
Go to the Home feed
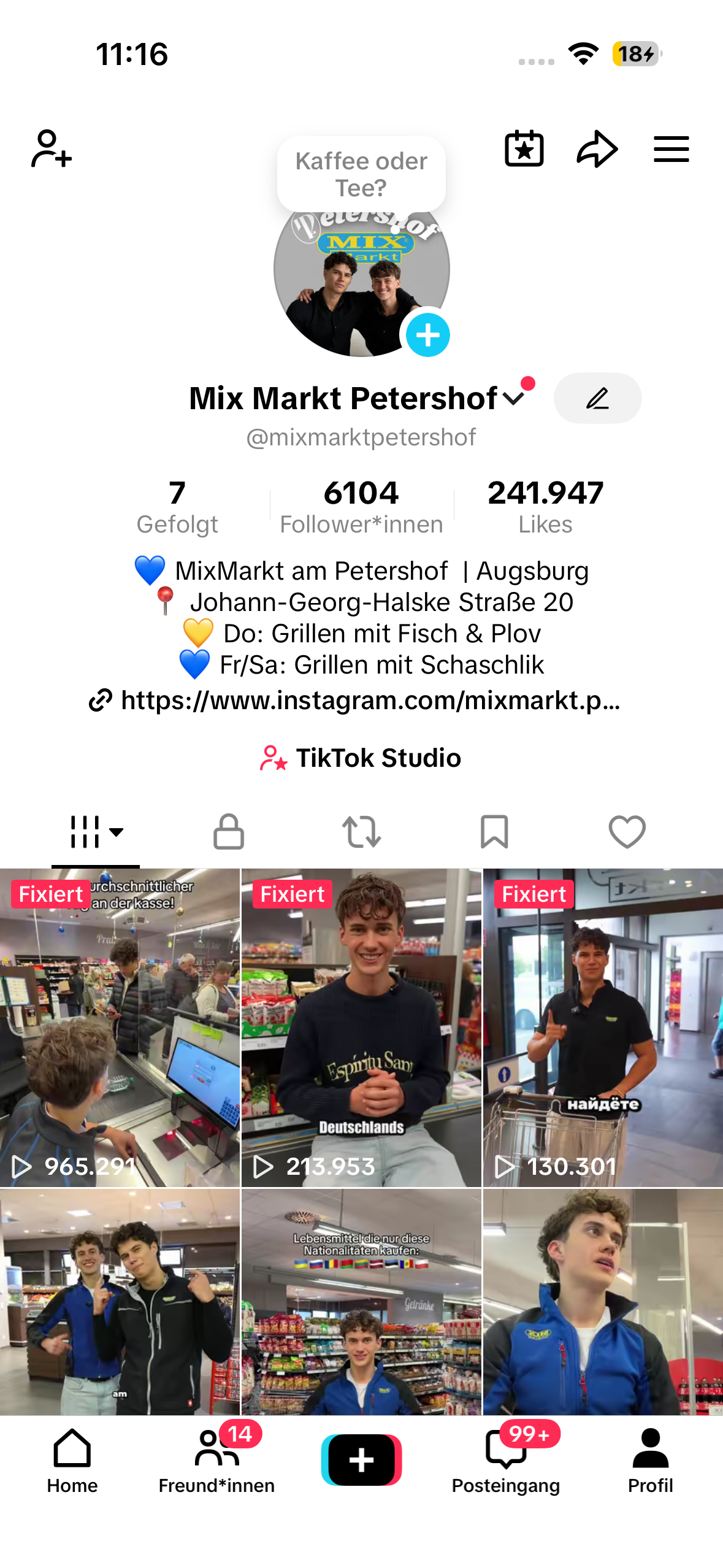[72, 1461]
